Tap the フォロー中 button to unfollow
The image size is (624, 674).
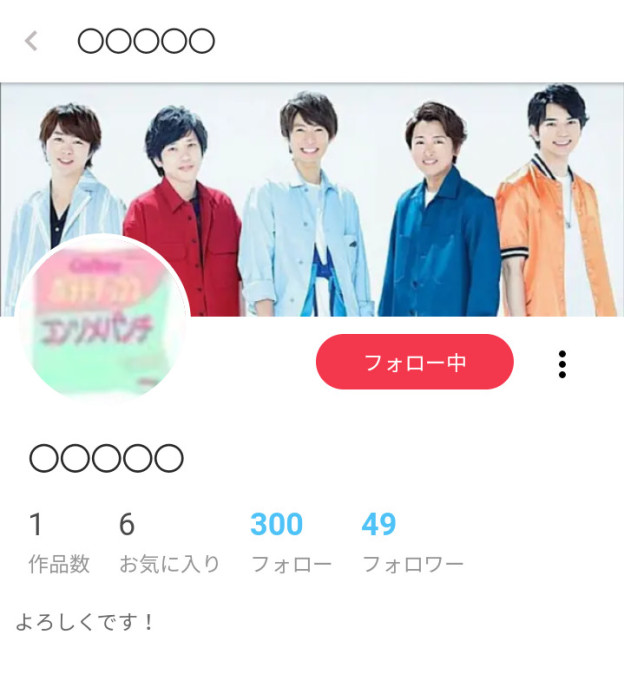tap(414, 362)
